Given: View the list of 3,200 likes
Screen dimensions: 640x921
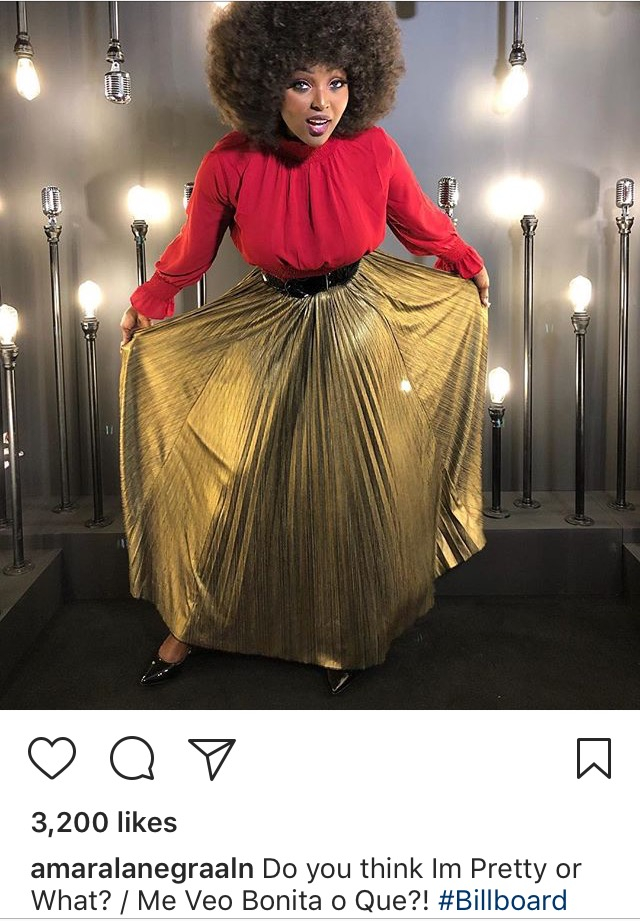Looking at the screenshot, I should pos(104,823).
